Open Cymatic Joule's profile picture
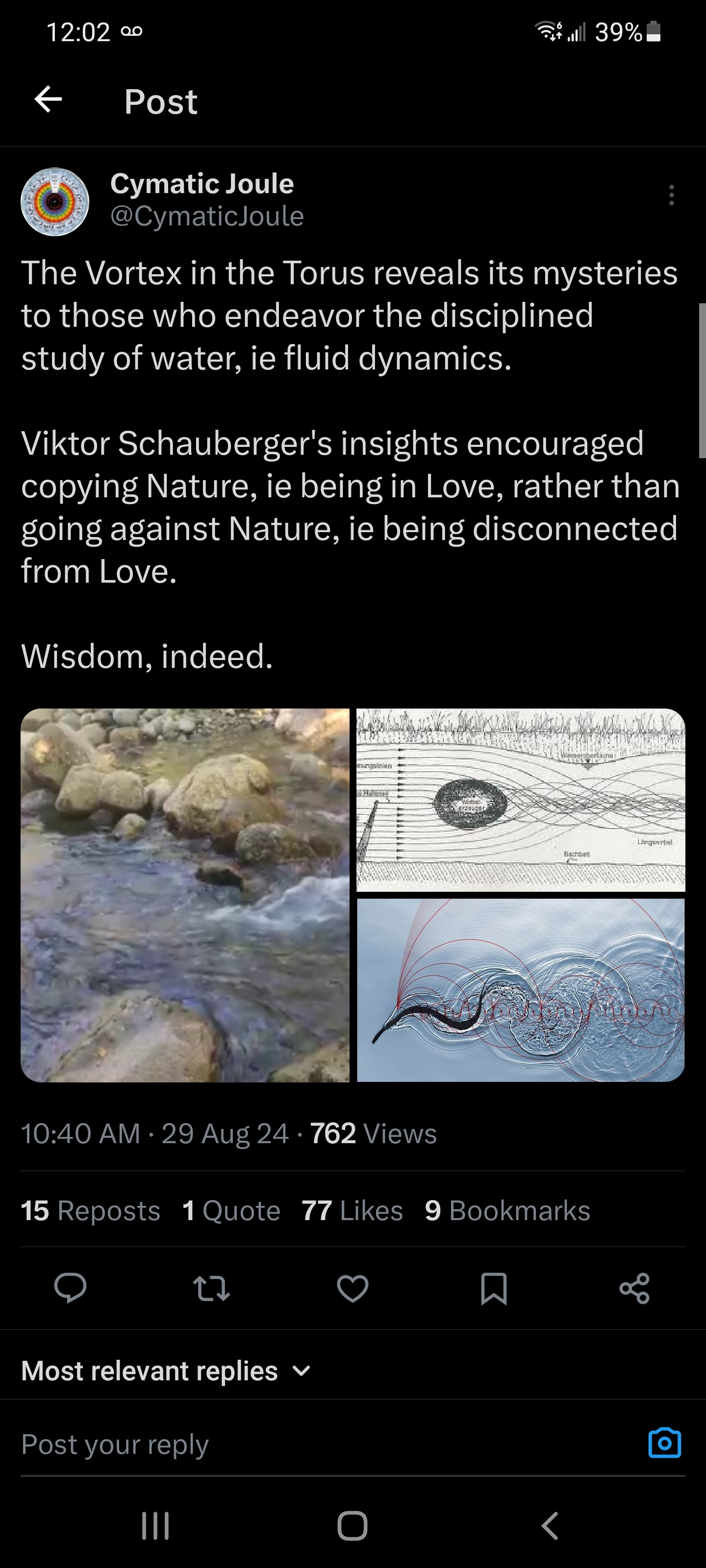 pos(55,201)
